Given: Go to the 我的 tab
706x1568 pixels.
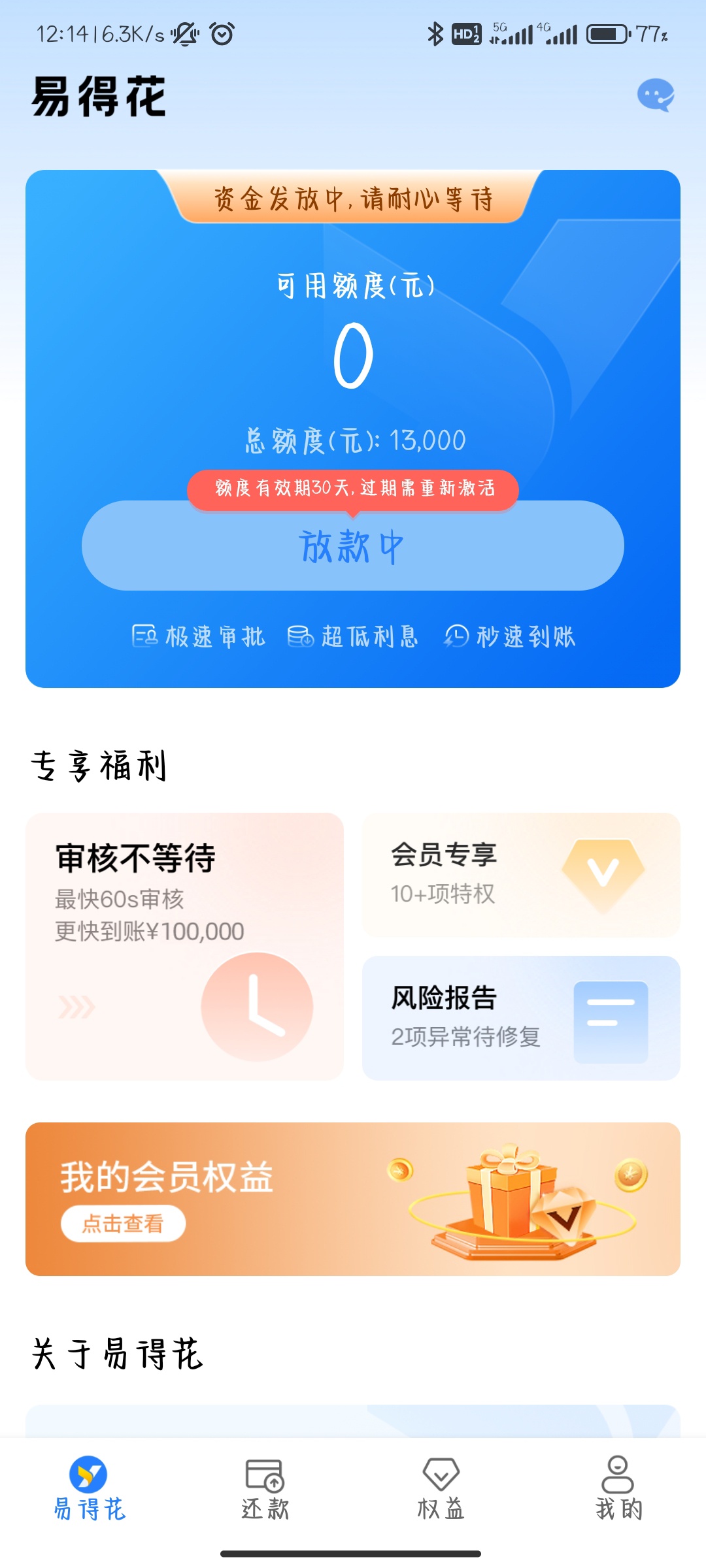Looking at the screenshot, I should click(618, 1490).
